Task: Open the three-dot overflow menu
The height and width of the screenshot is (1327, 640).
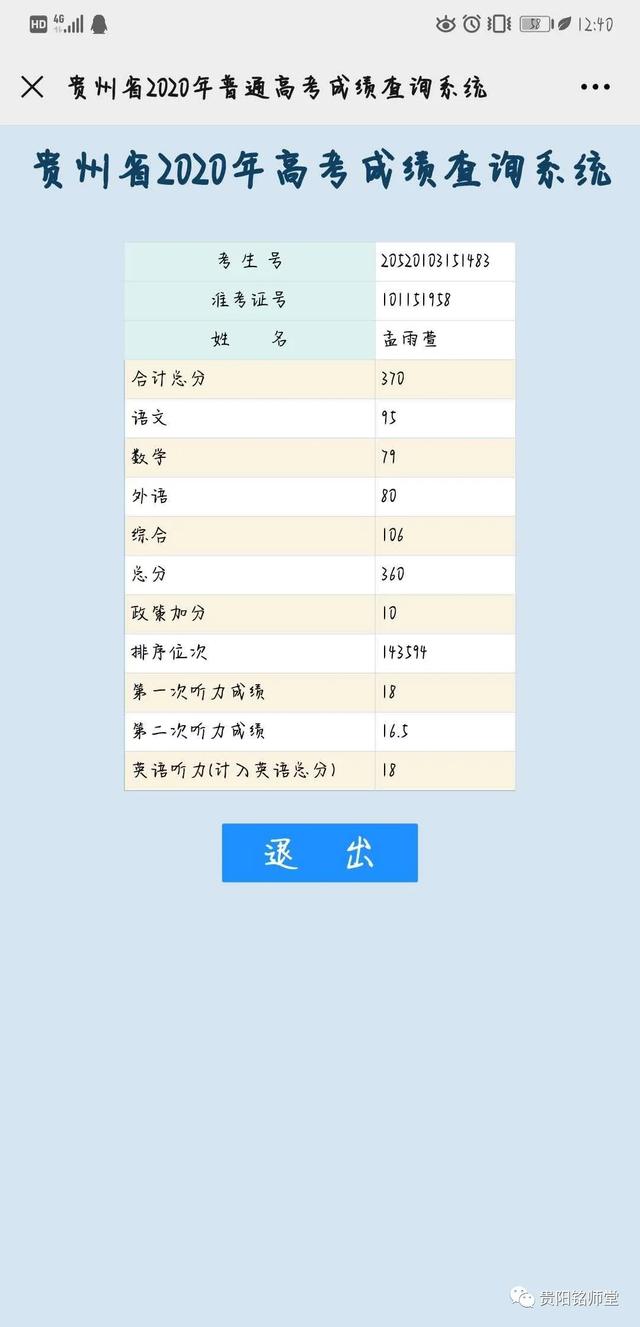Action: point(595,87)
